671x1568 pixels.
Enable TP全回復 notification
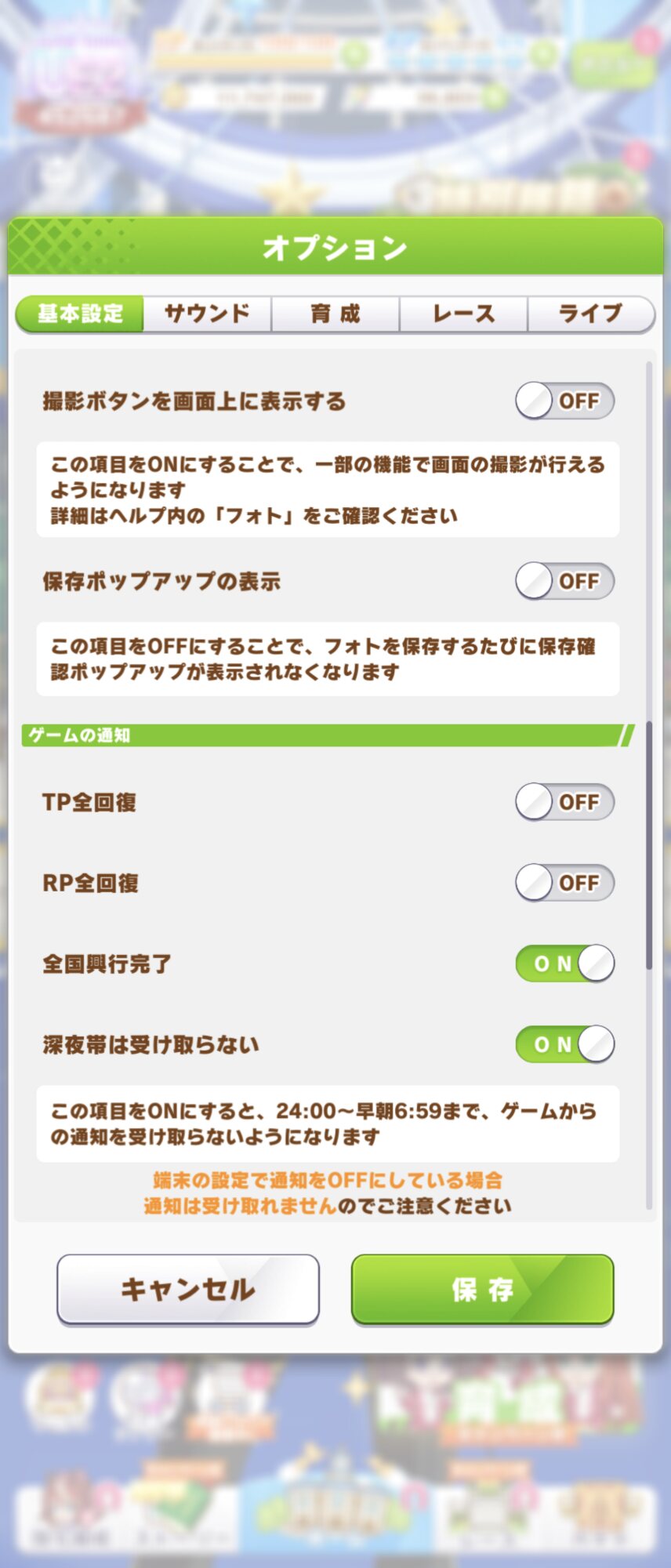point(564,803)
